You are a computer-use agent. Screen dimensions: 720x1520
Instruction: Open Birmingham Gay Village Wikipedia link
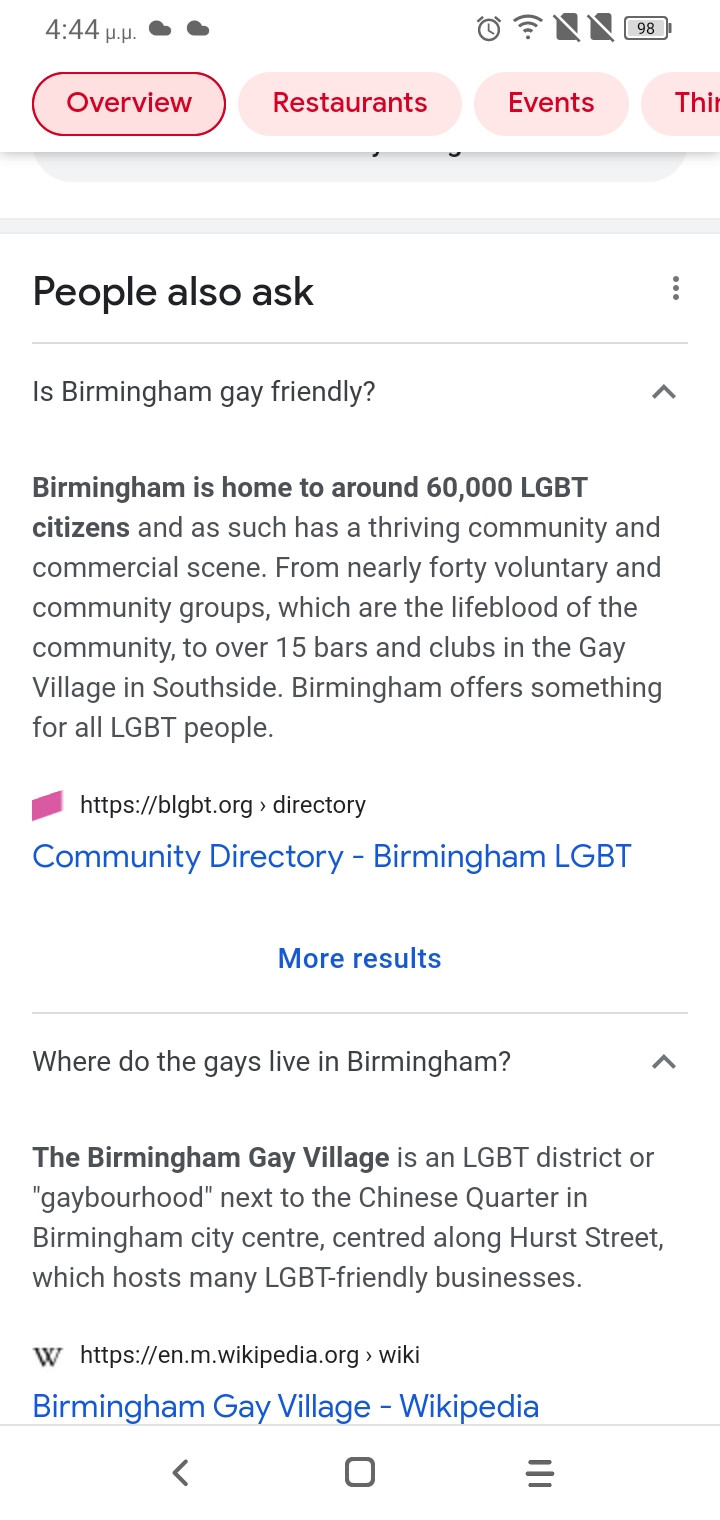coord(285,1406)
